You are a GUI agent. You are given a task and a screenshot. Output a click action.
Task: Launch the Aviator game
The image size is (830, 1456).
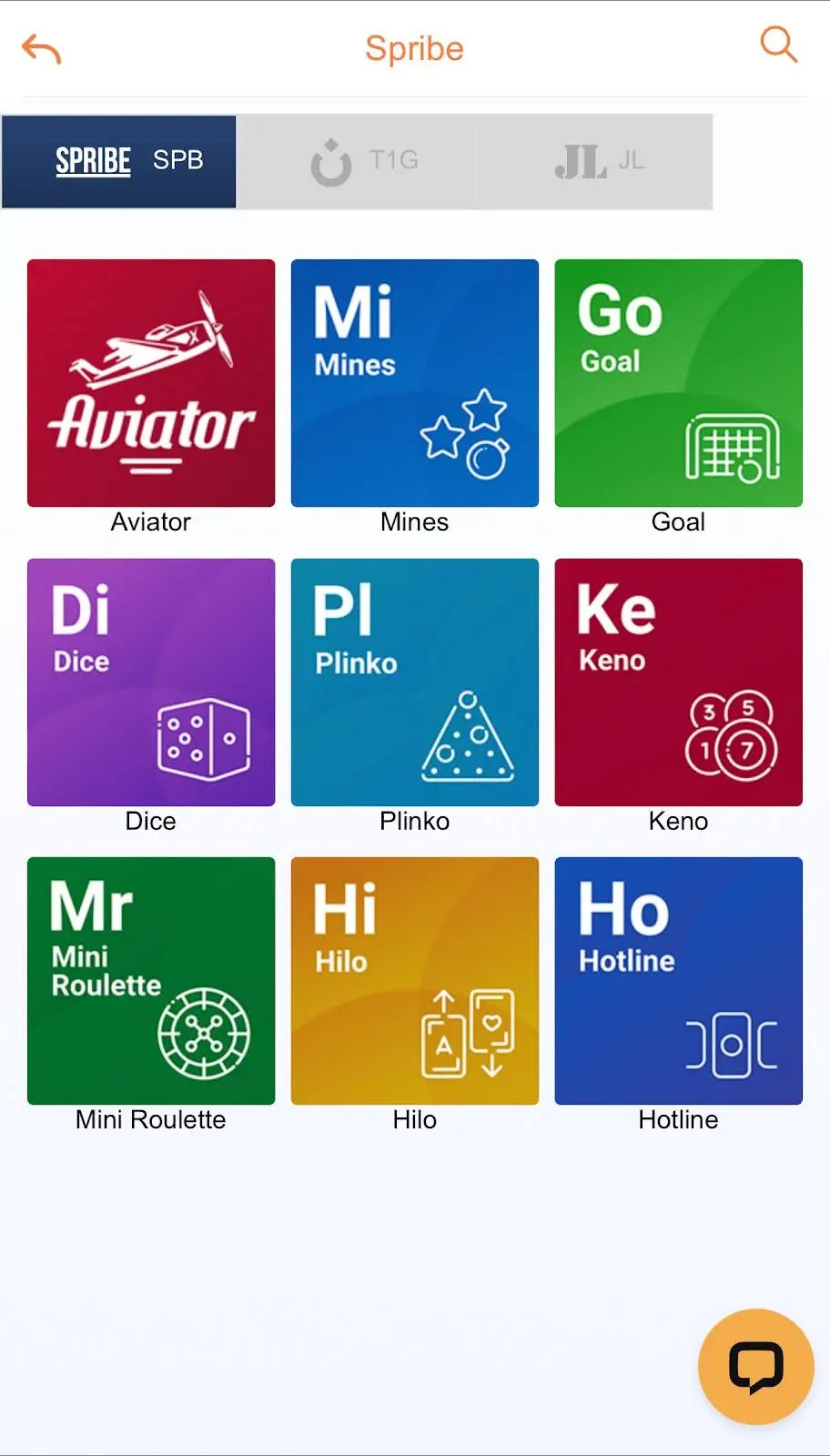pos(151,383)
